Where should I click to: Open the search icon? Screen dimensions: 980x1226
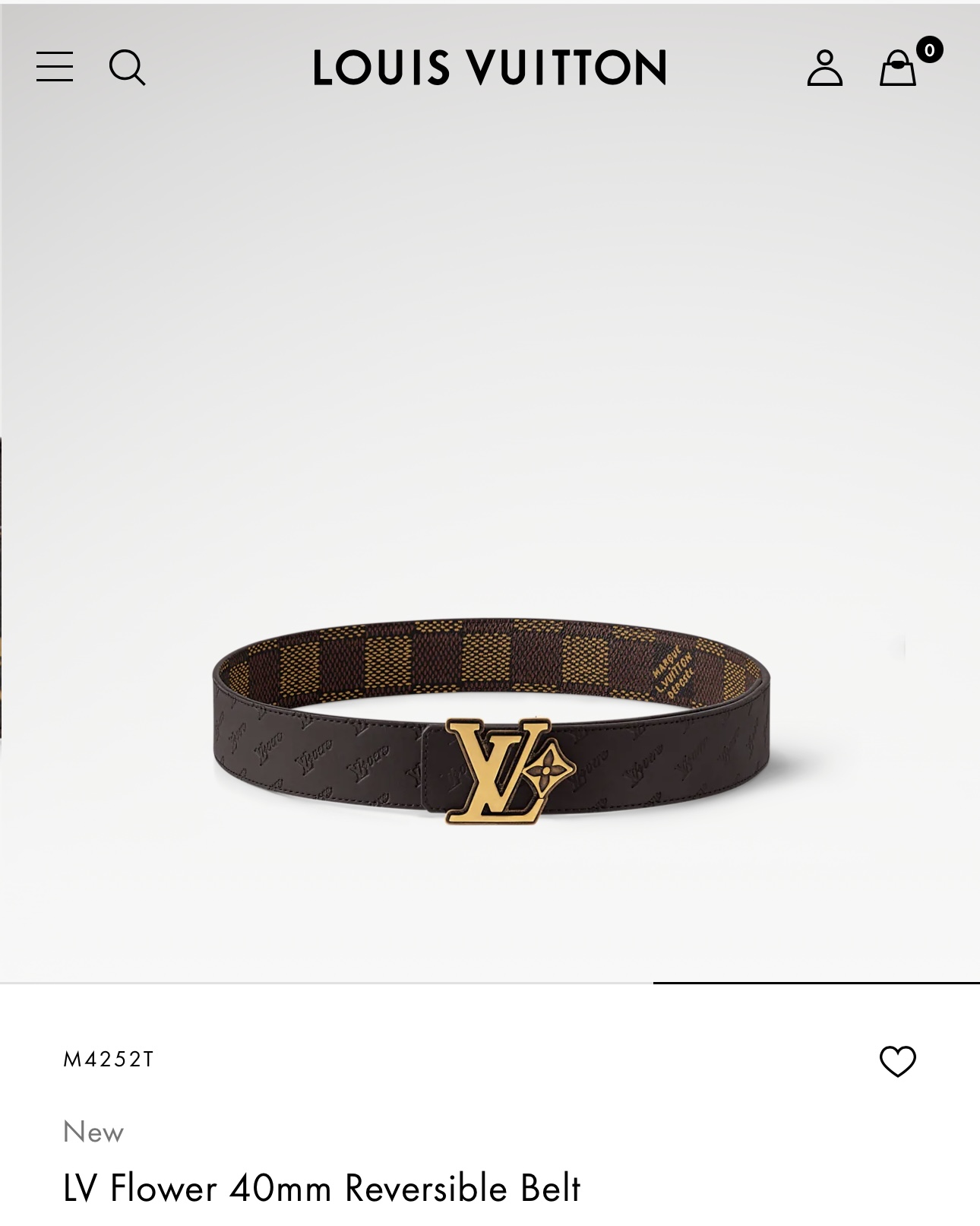[127, 68]
